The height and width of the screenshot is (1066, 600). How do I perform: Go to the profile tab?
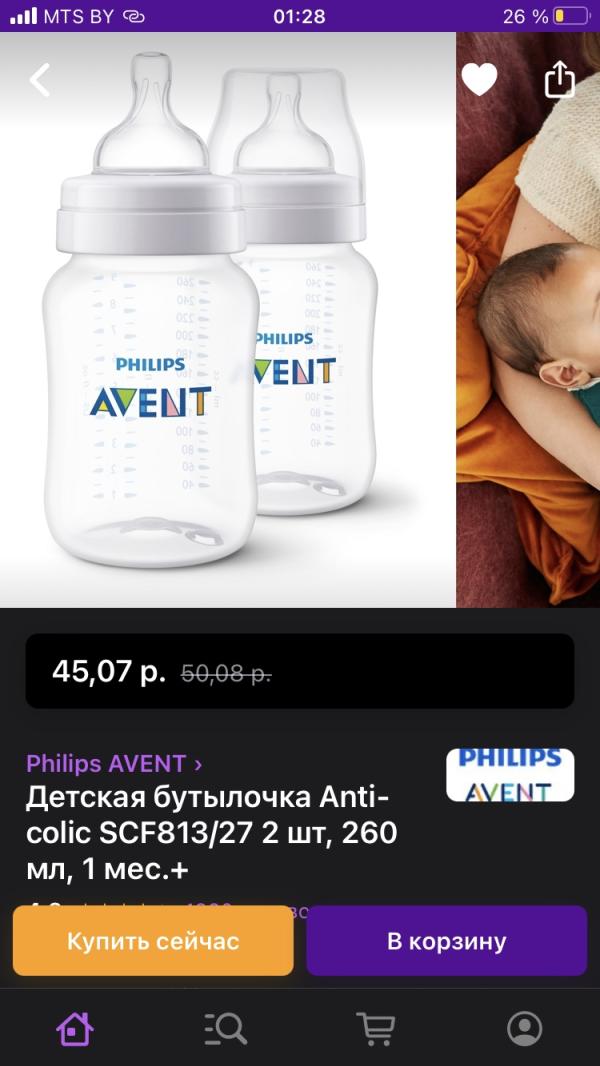pos(524,1028)
